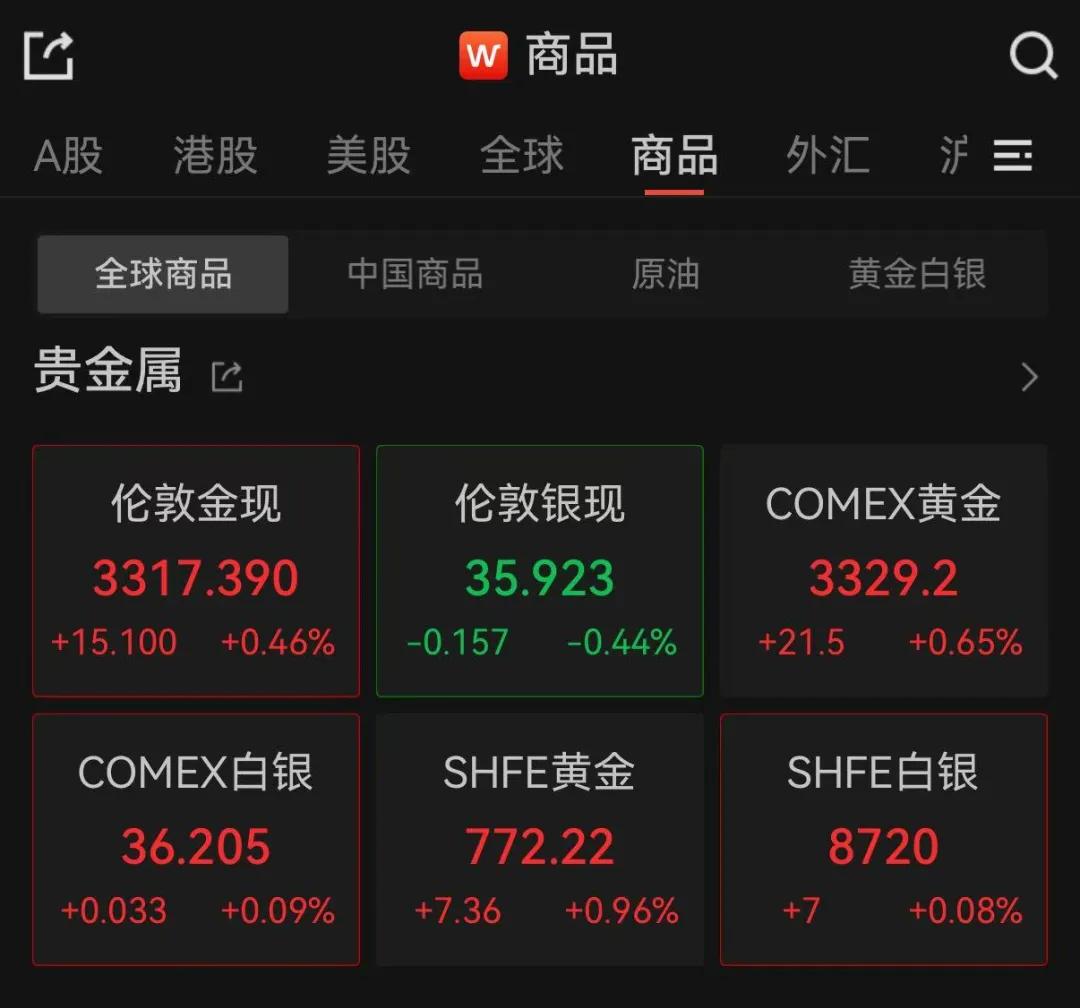This screenshot has height=1008, width=1080.
Task: Select the 全球商品 segment
Action: pos(163,274)
